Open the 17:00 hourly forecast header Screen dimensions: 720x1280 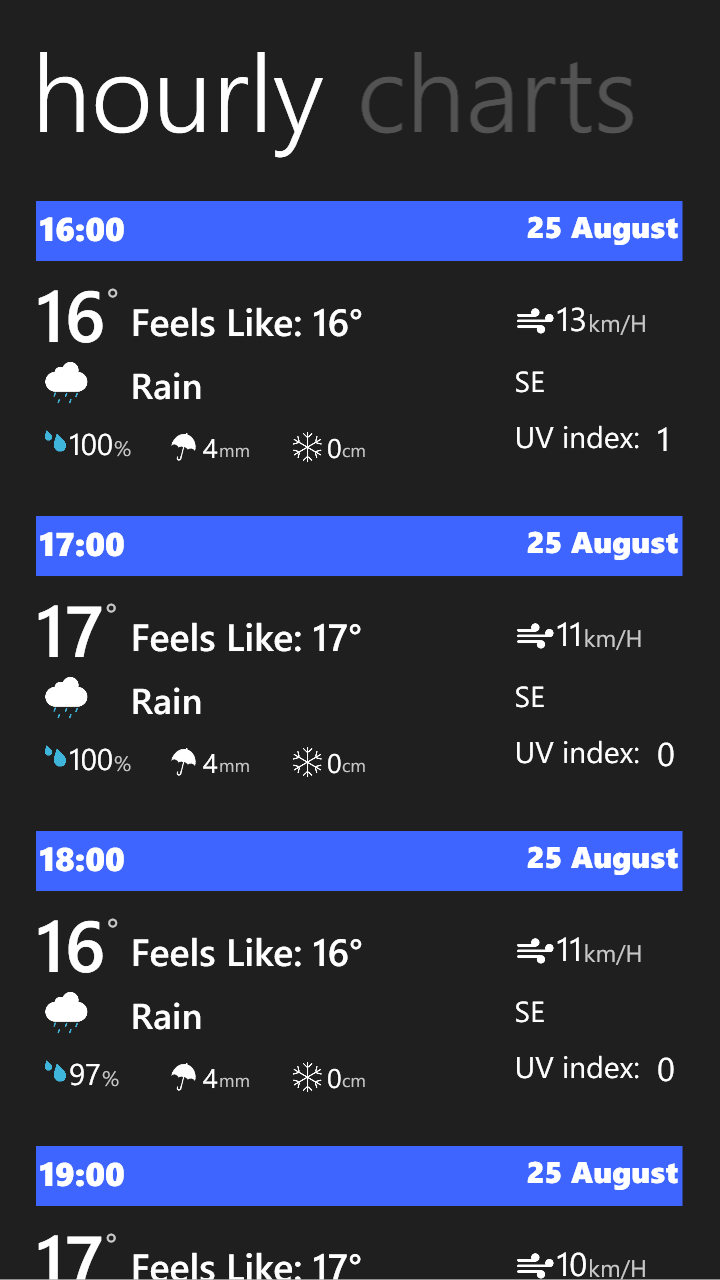pos(359,545)
